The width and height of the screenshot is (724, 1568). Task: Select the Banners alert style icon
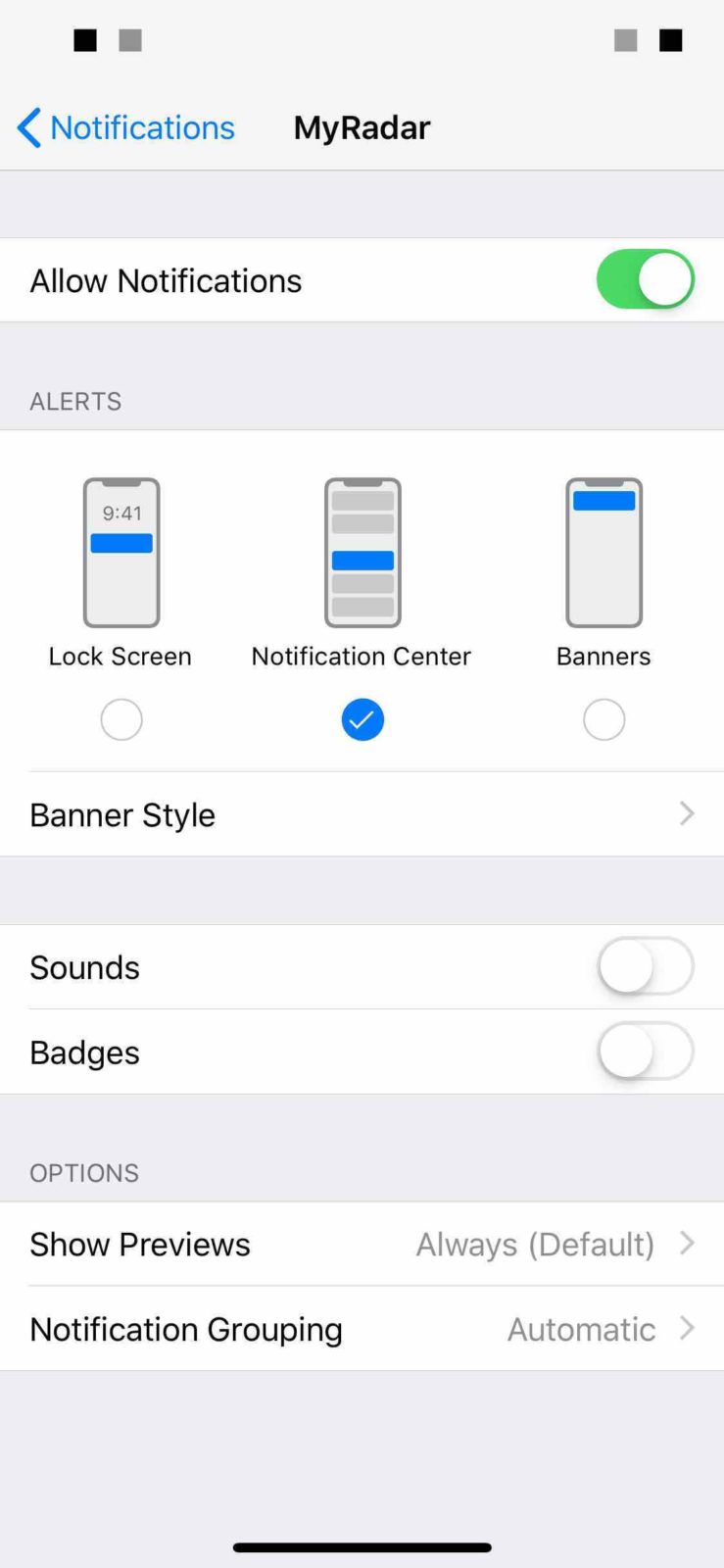point(603,552)
